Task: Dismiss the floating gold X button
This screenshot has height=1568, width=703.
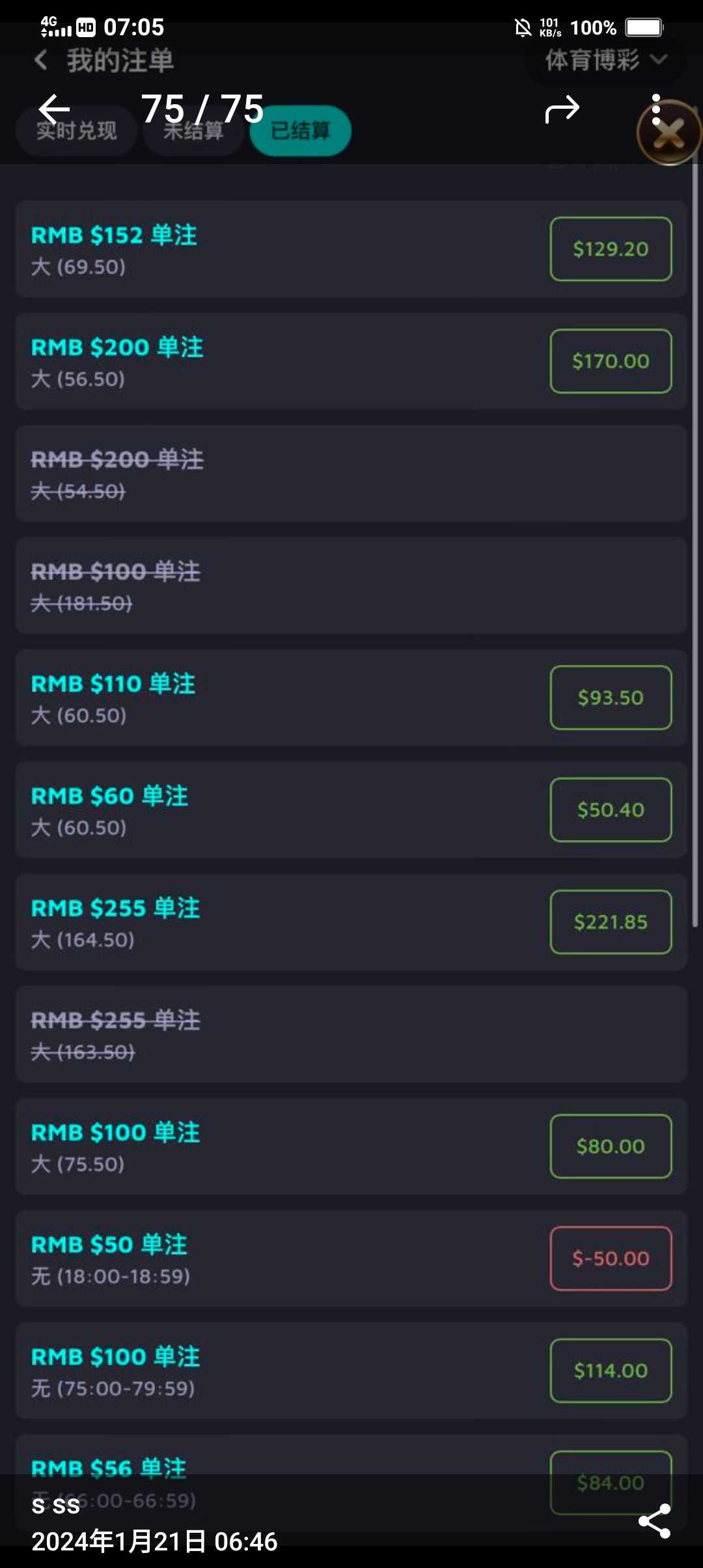Action: pyautogui.click(x=669, y=133)
